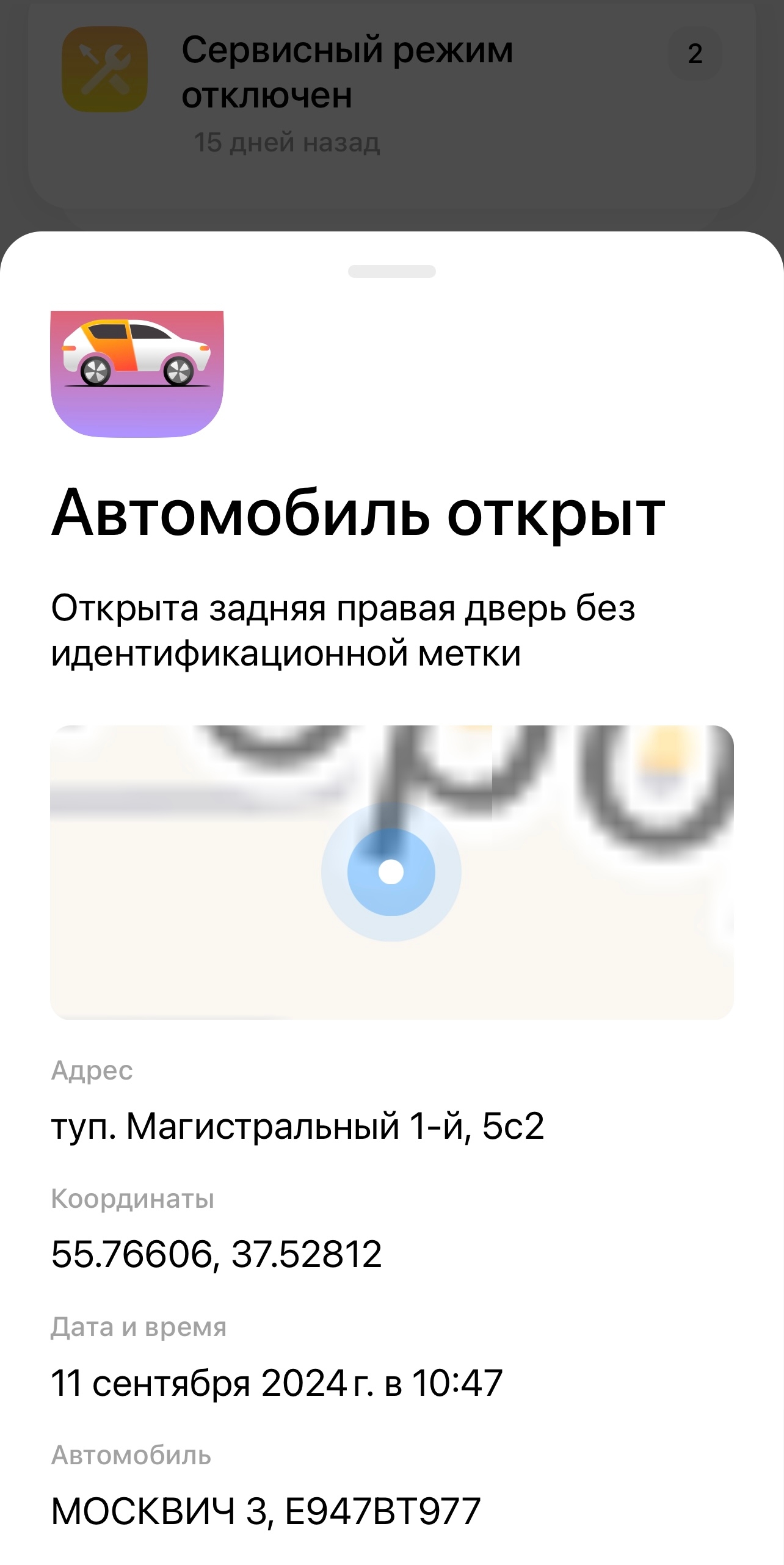The width and height of the screenshot is (784, 1565).
Task: Open the map preview of car location
Action: [x=391, y=871]
